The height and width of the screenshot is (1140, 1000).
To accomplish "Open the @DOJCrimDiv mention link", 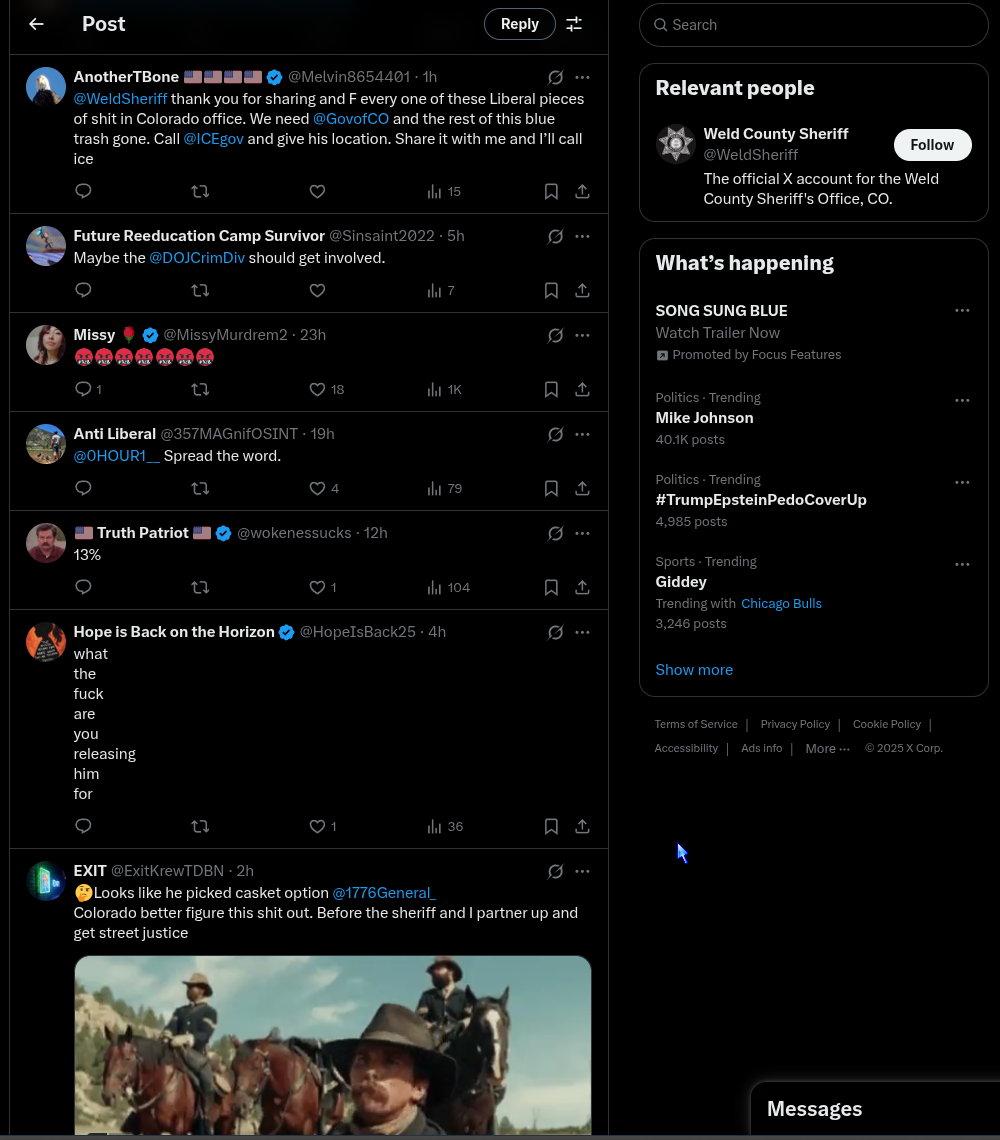I will [197, 258].
